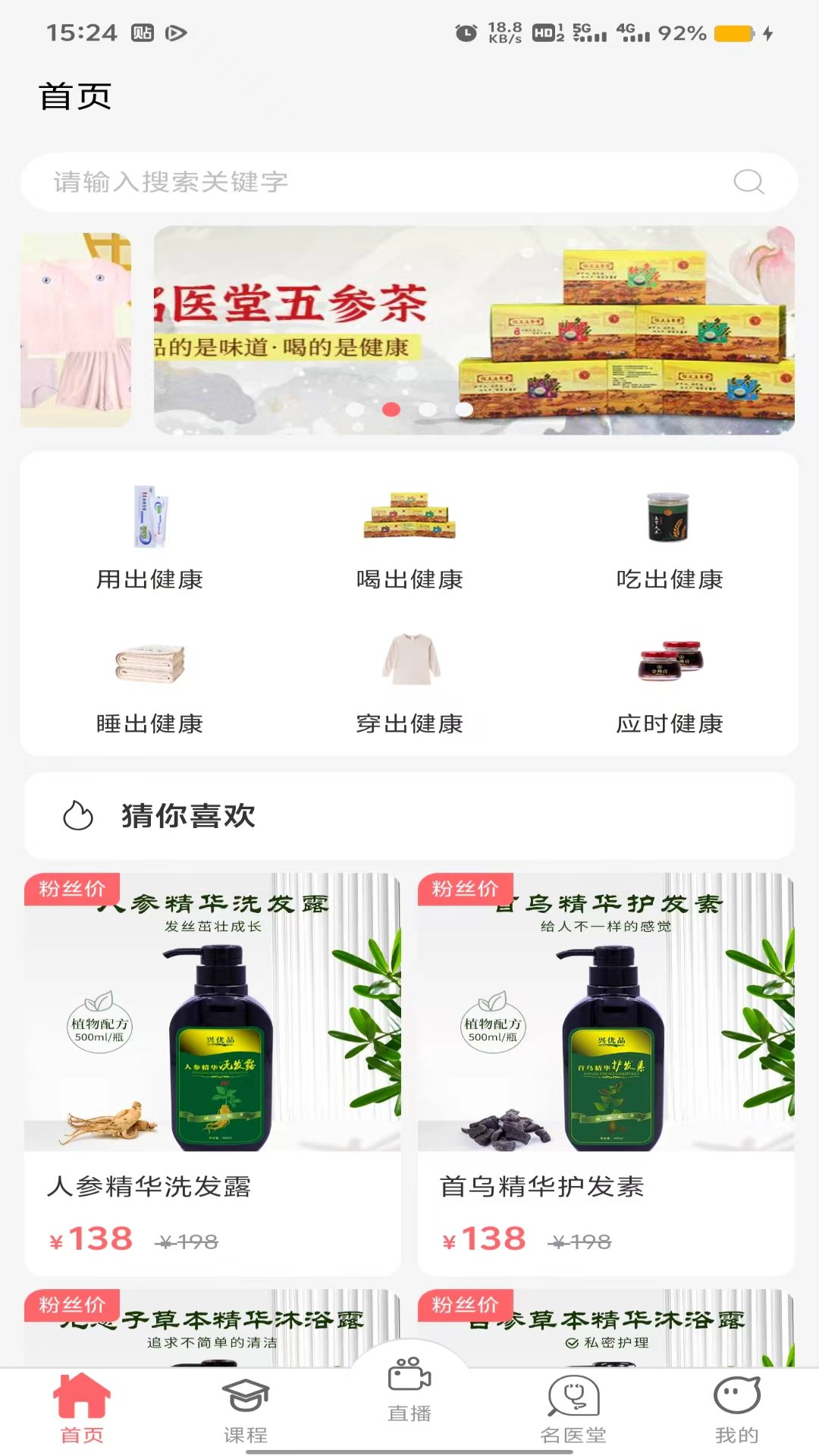Switch to the 名医堂 tab

573,1410
